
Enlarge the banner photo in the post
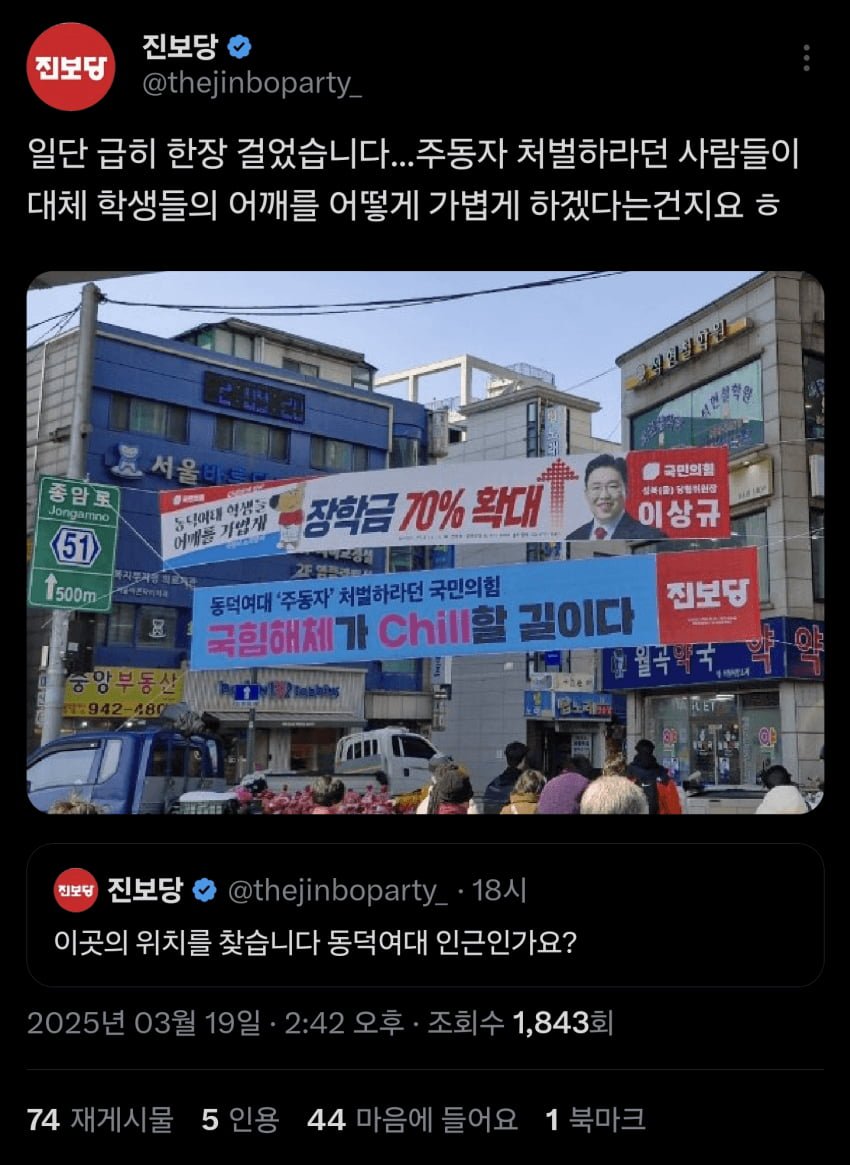(425, 541)
